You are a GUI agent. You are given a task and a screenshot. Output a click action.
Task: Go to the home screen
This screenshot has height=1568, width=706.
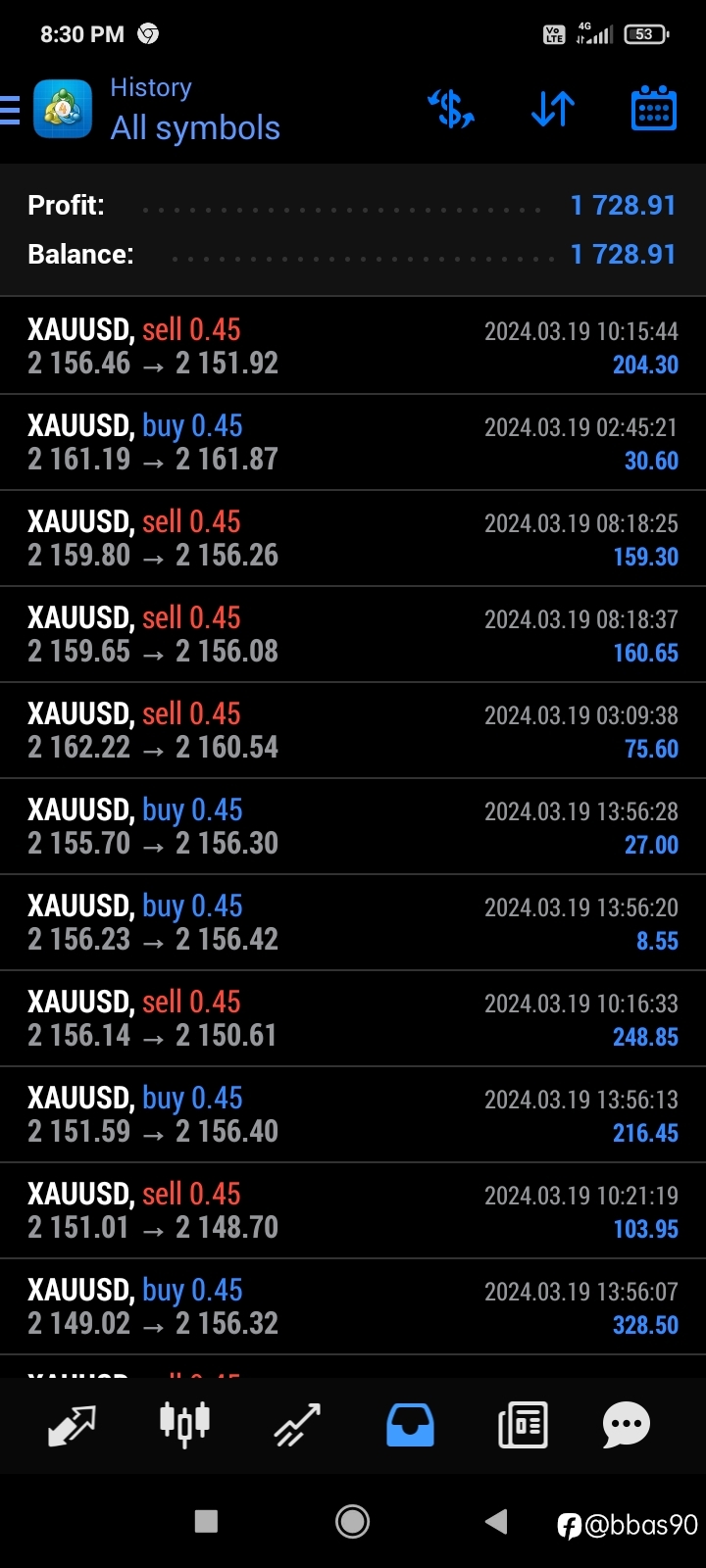pyautogui.click(x=352, y=1521)
